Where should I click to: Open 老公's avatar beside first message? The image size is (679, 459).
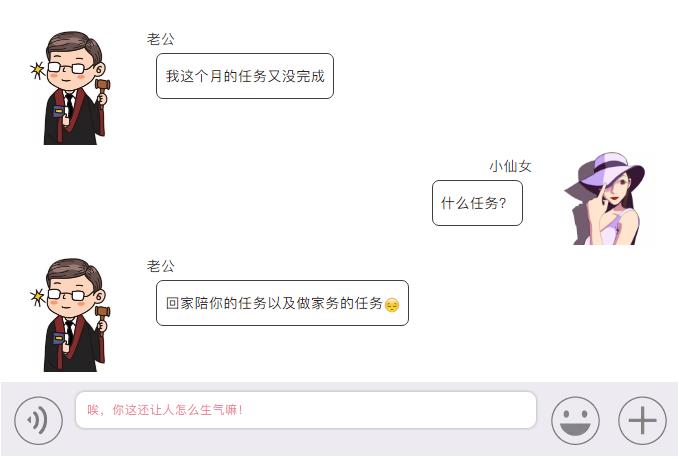pos(72,88)
